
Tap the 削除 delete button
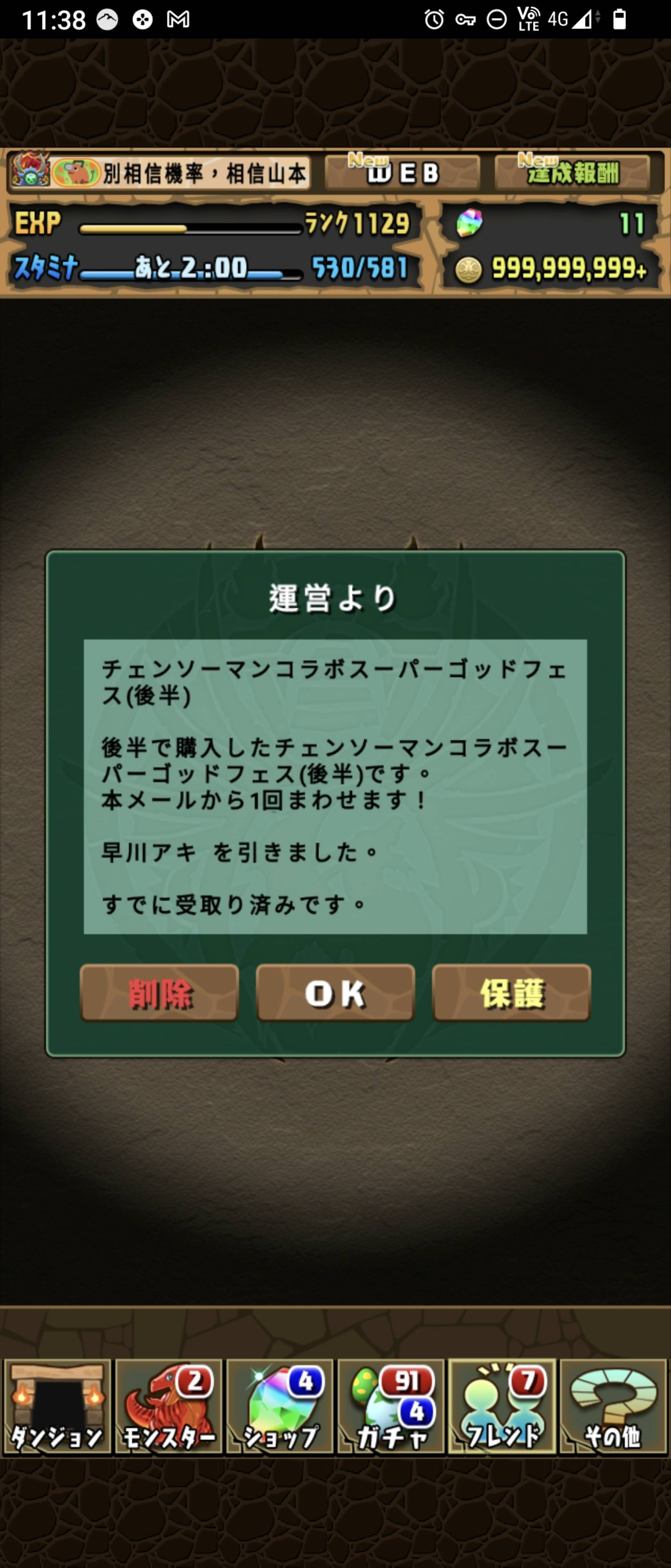(x=160, y=993)
